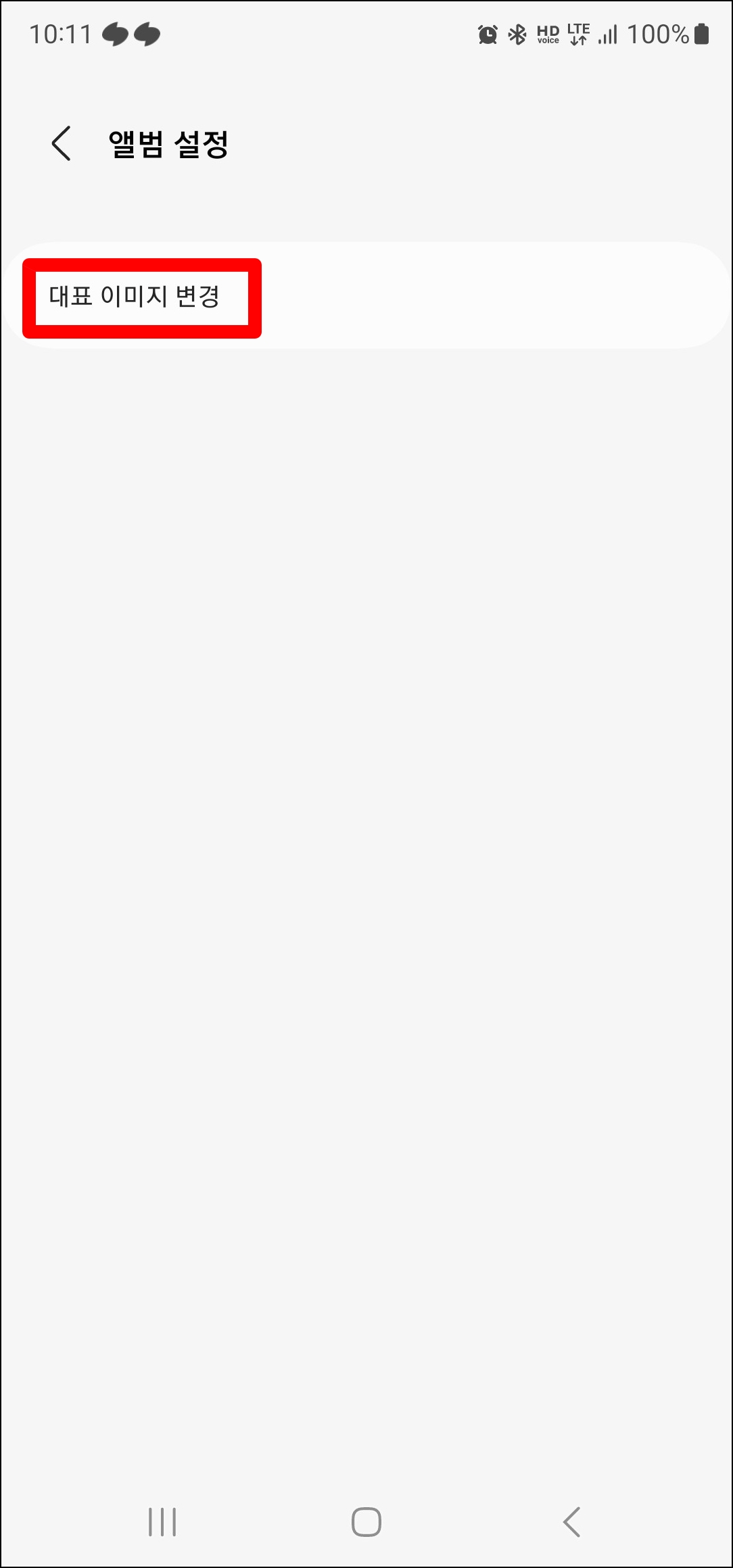Tap the highlighted 대표 이미지 변경 text
Screen dimensions: 733x1568
[x=139, y=295]
